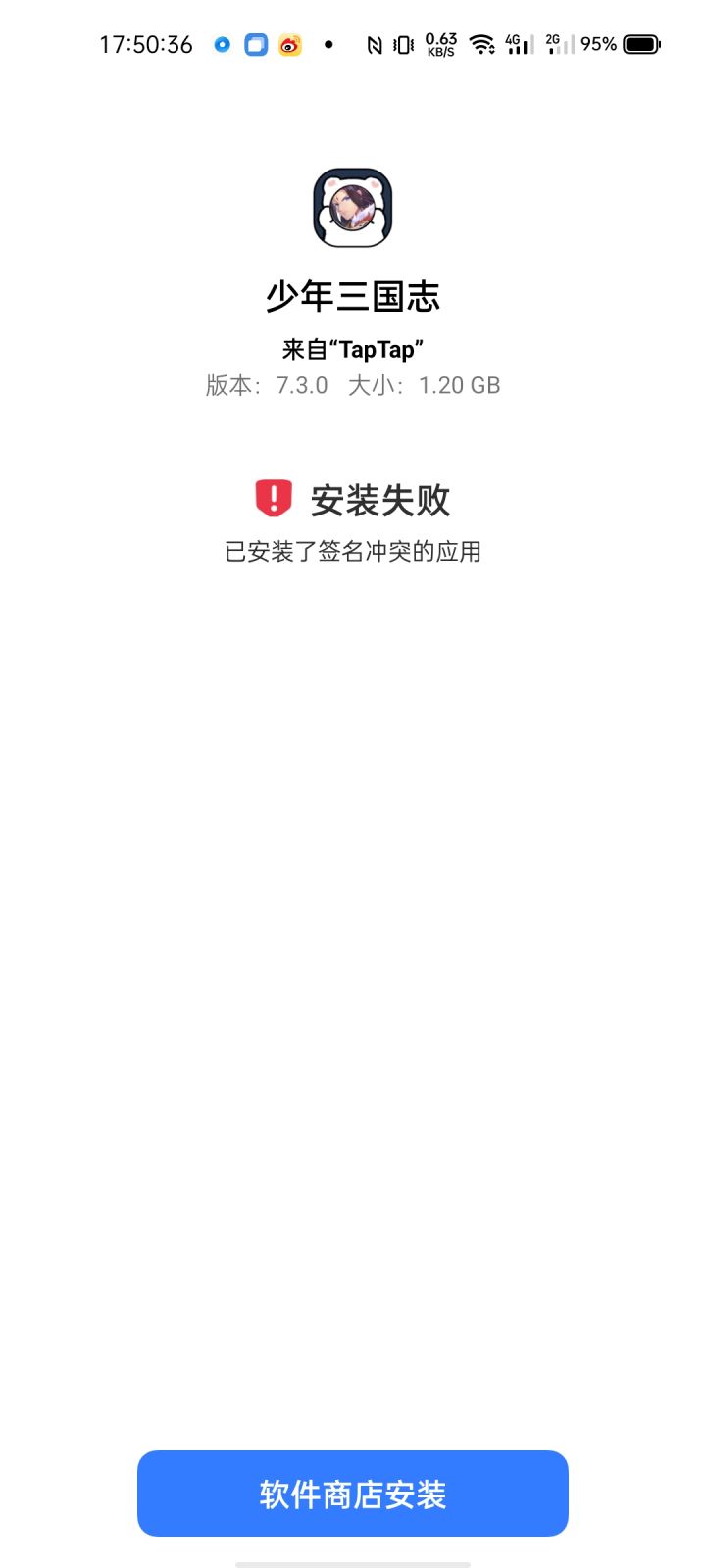Tap the clock showing 17:50:36

tap(145, 44)
